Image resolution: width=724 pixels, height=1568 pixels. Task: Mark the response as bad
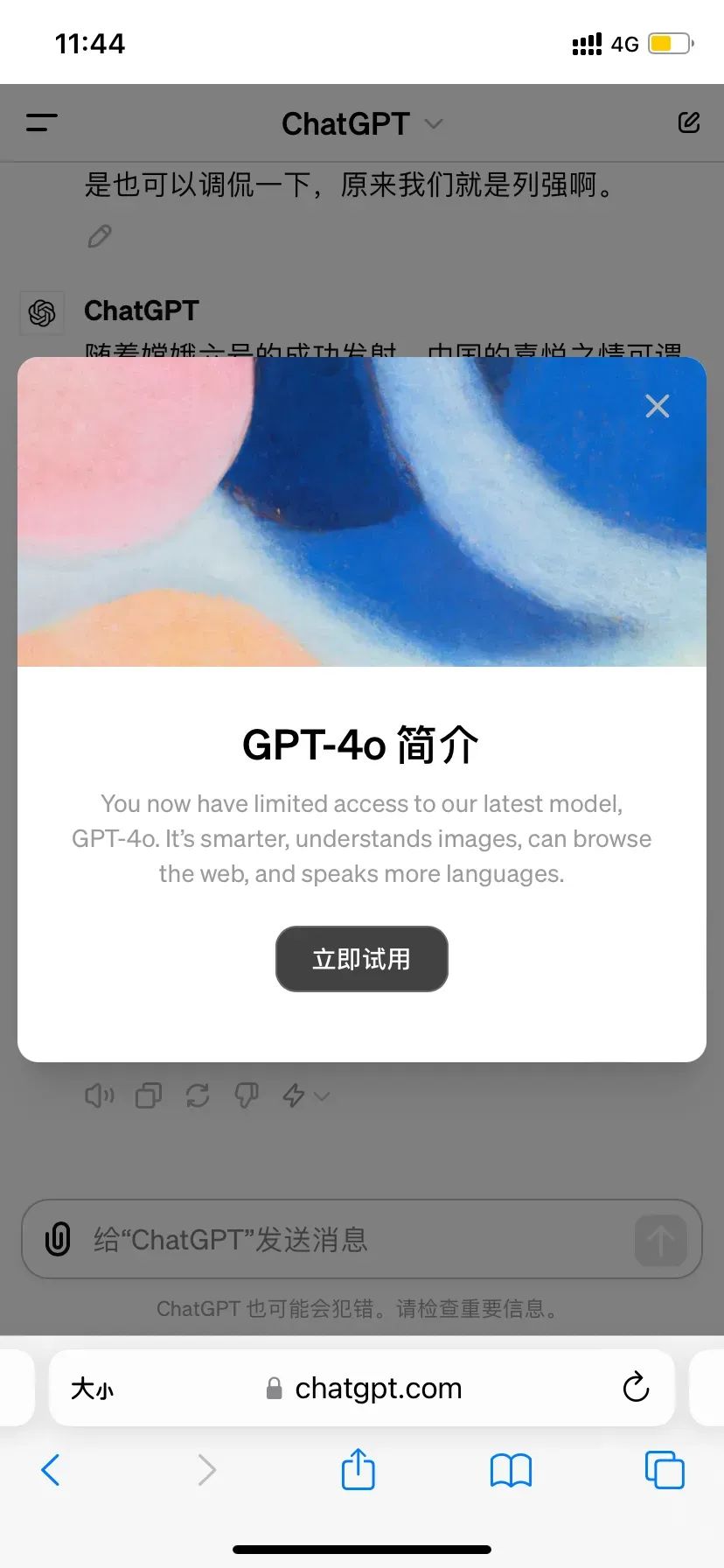point(247,1095)
